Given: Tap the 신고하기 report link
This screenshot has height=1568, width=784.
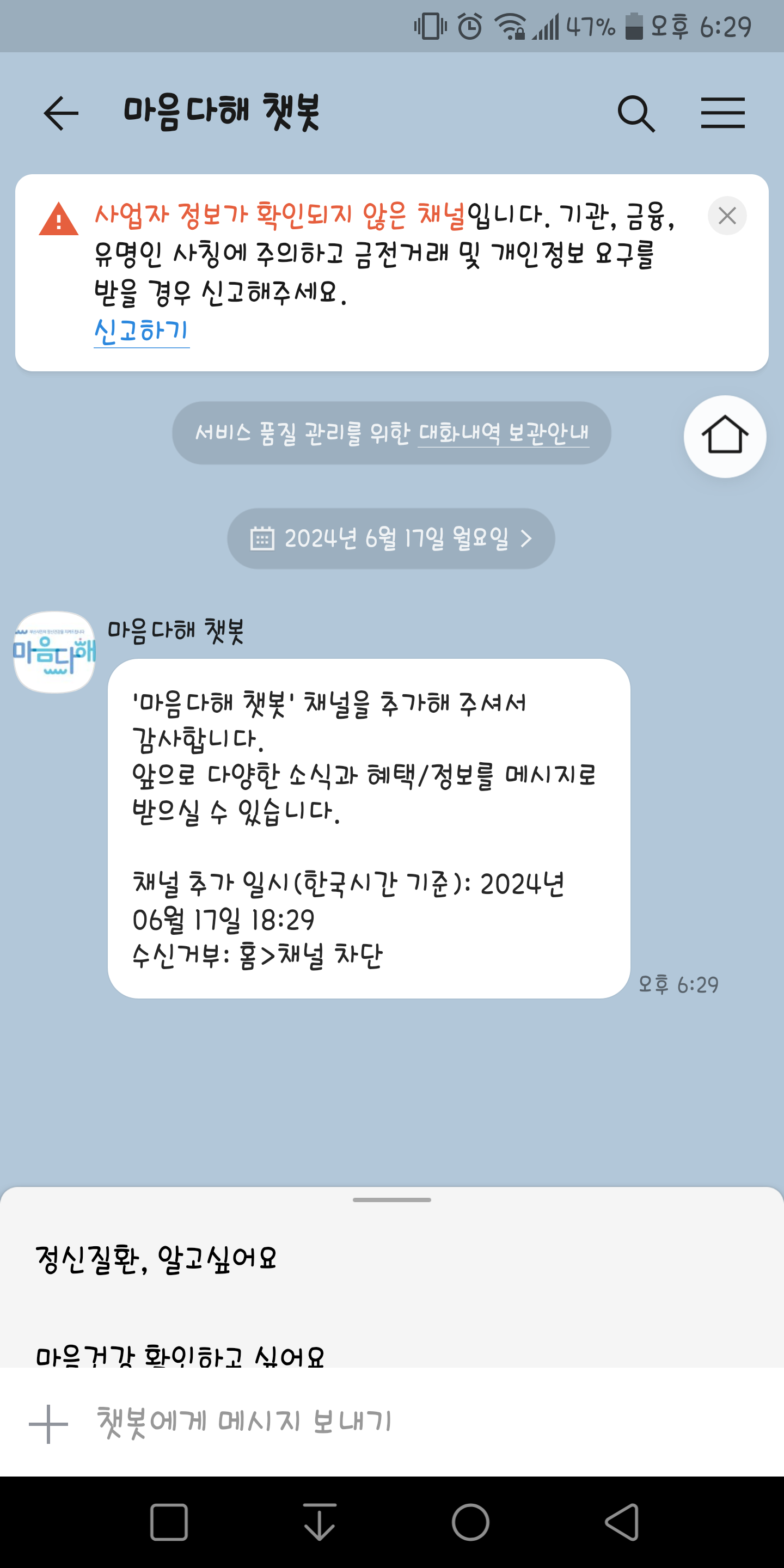Looking at the screenshot, I should coord(141,331).
